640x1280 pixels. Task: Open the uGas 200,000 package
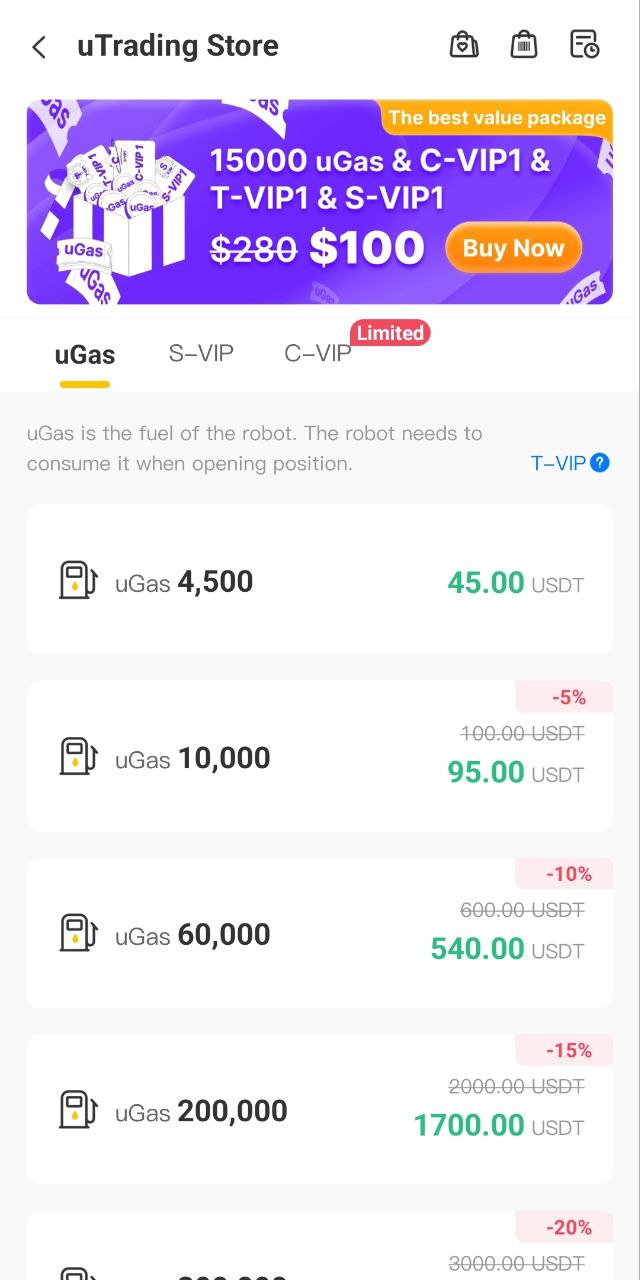[x=319, y=1110]
